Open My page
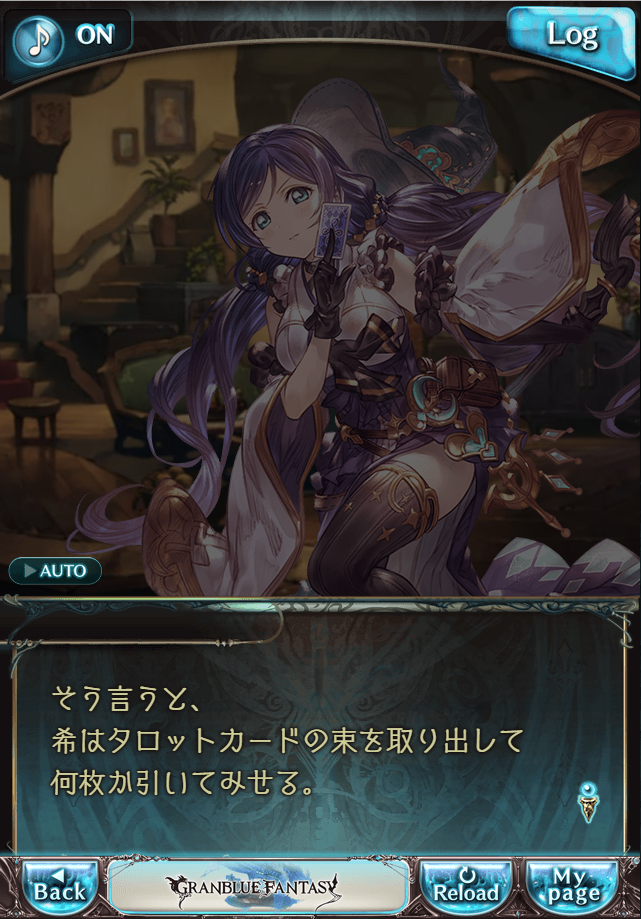 click(x=575, y=885)
